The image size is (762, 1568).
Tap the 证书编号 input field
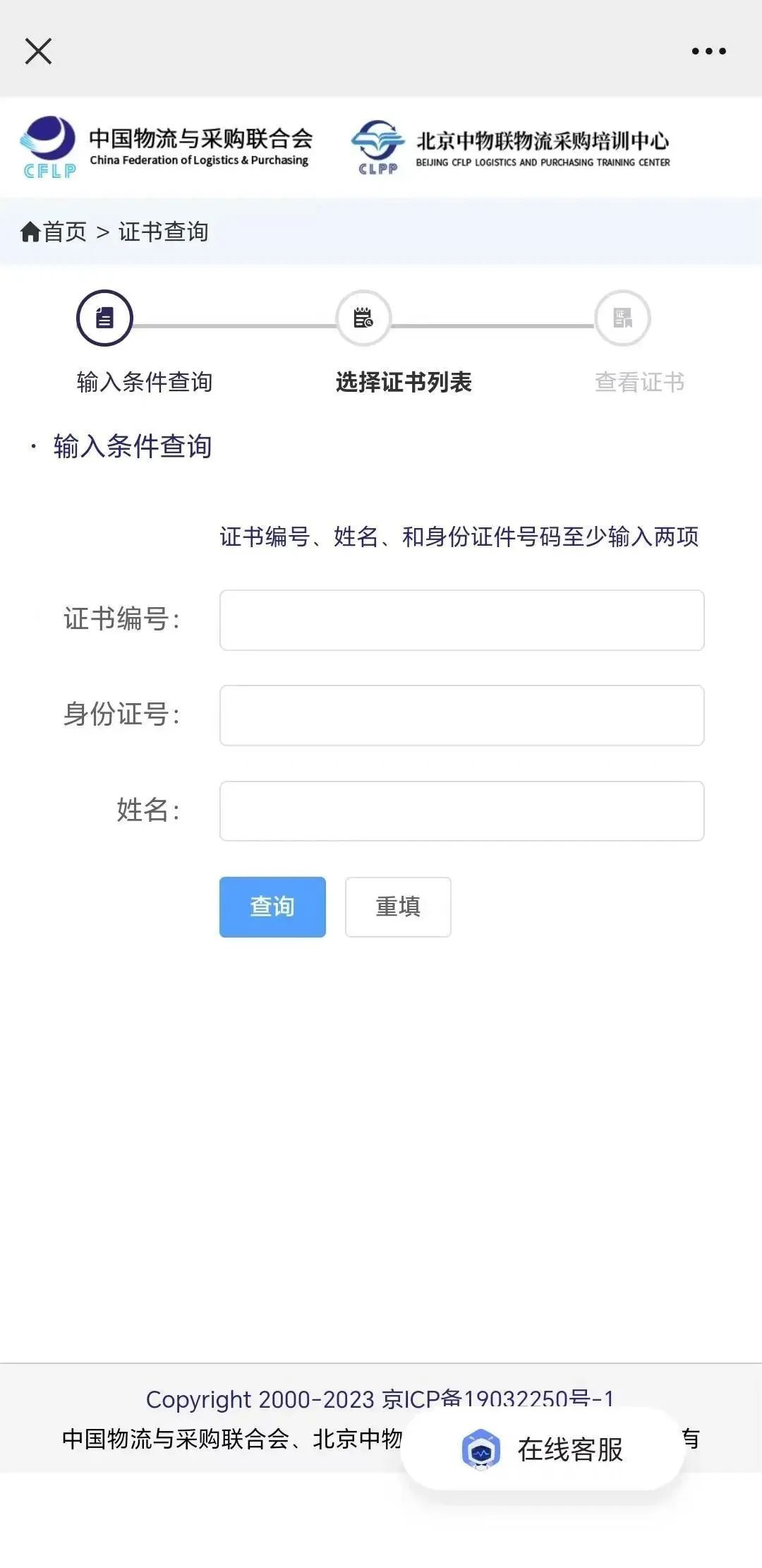click(461, 620)
